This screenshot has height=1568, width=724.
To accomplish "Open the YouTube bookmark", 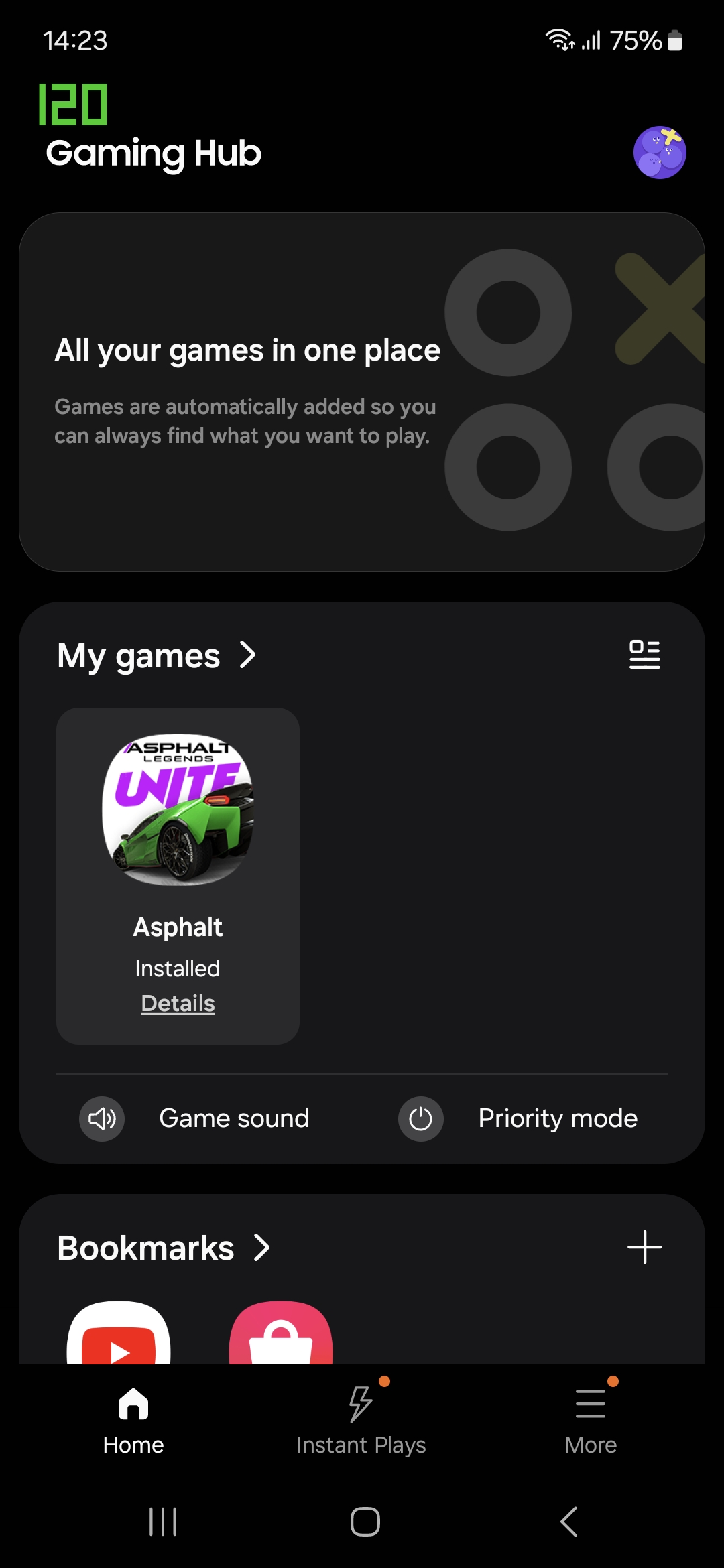I will pos(119,1335).
